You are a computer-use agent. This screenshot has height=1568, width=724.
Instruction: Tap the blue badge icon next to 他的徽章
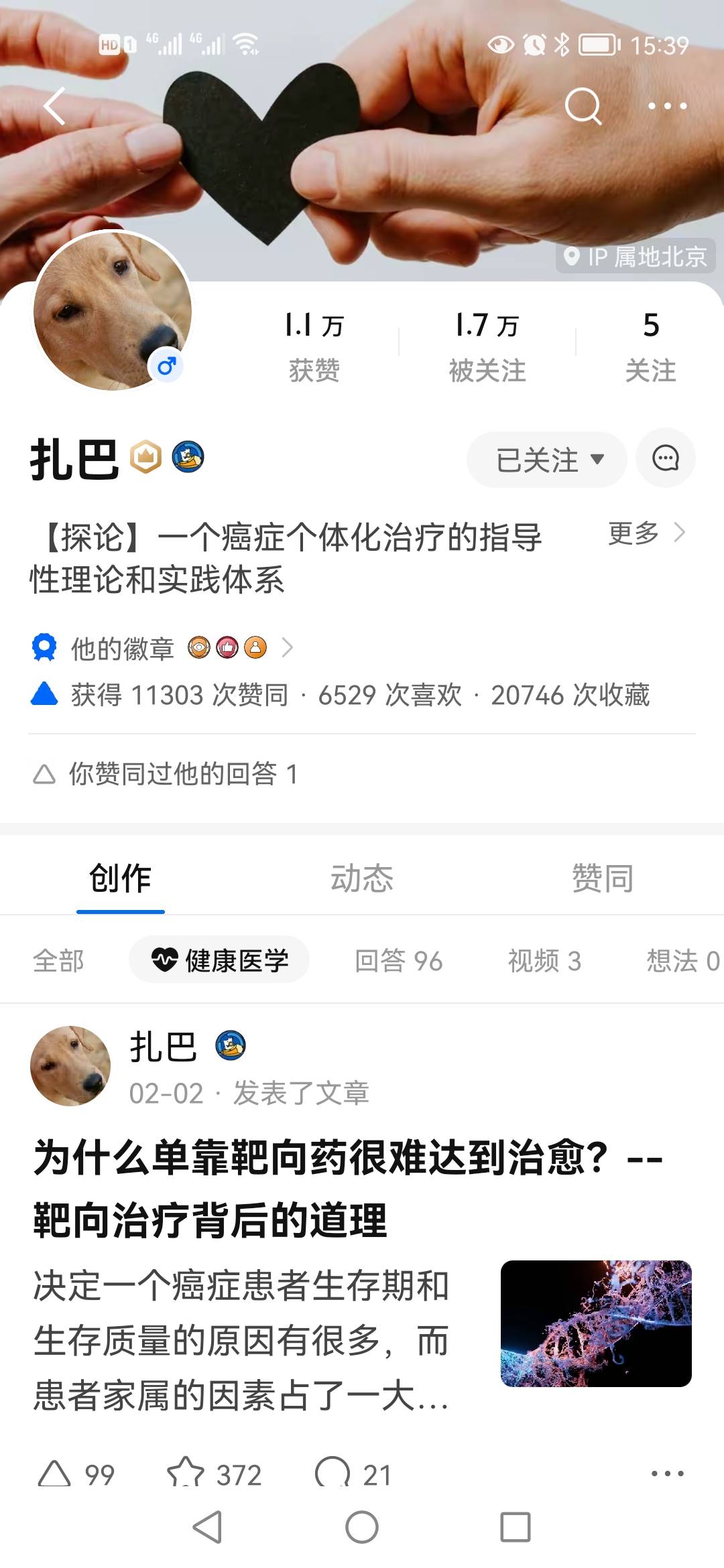tap(43, 645)
